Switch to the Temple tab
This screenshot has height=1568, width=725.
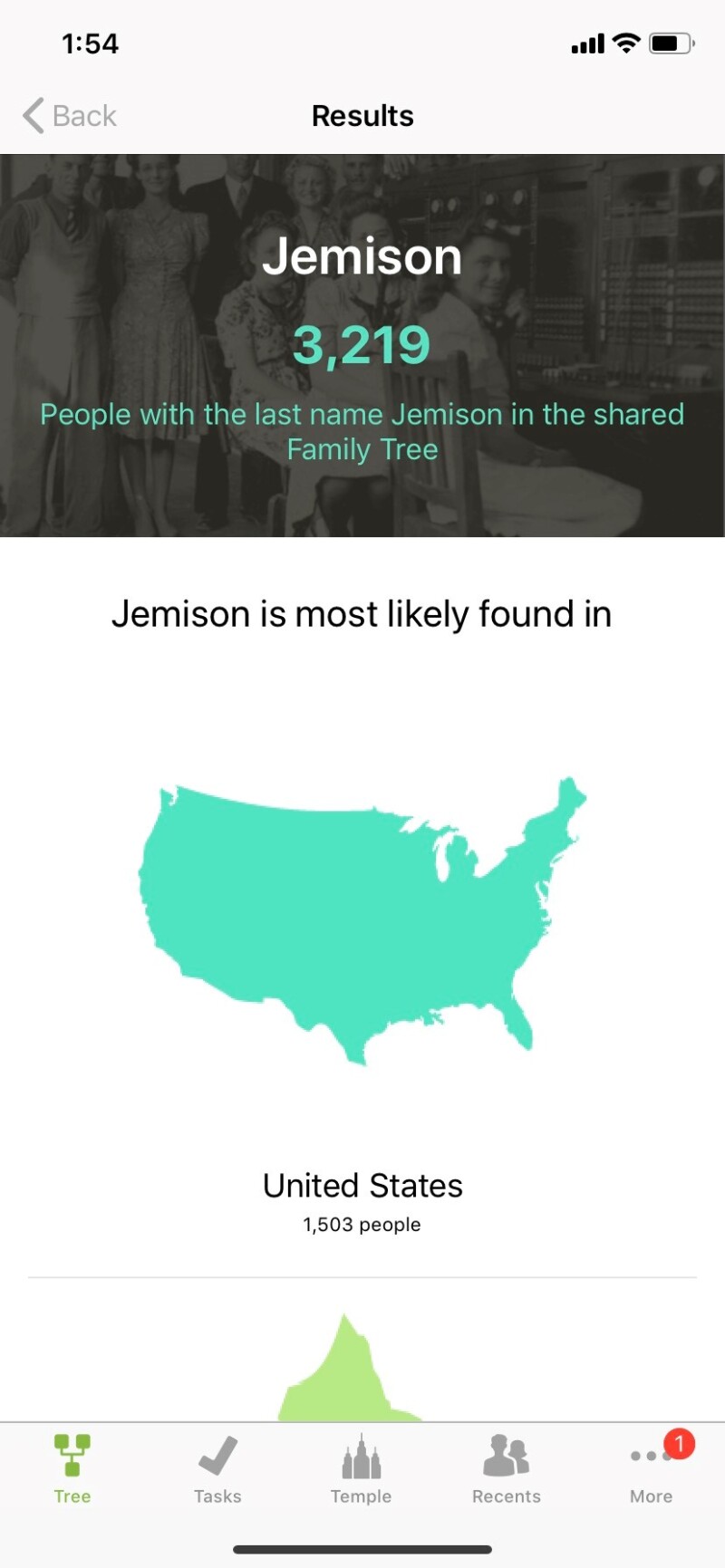click(361, 1469)
